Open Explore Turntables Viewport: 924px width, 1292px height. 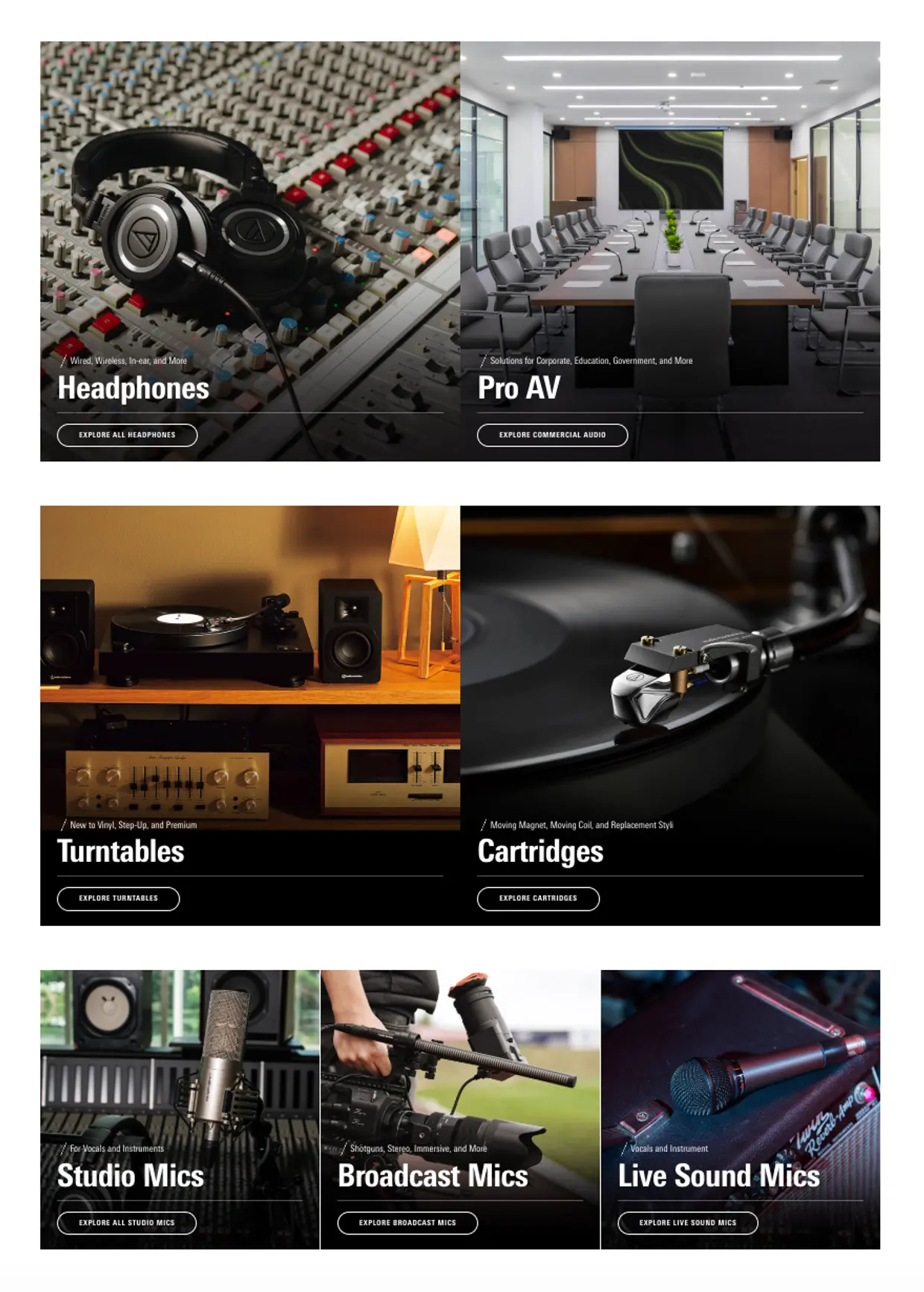click(118, 898)
